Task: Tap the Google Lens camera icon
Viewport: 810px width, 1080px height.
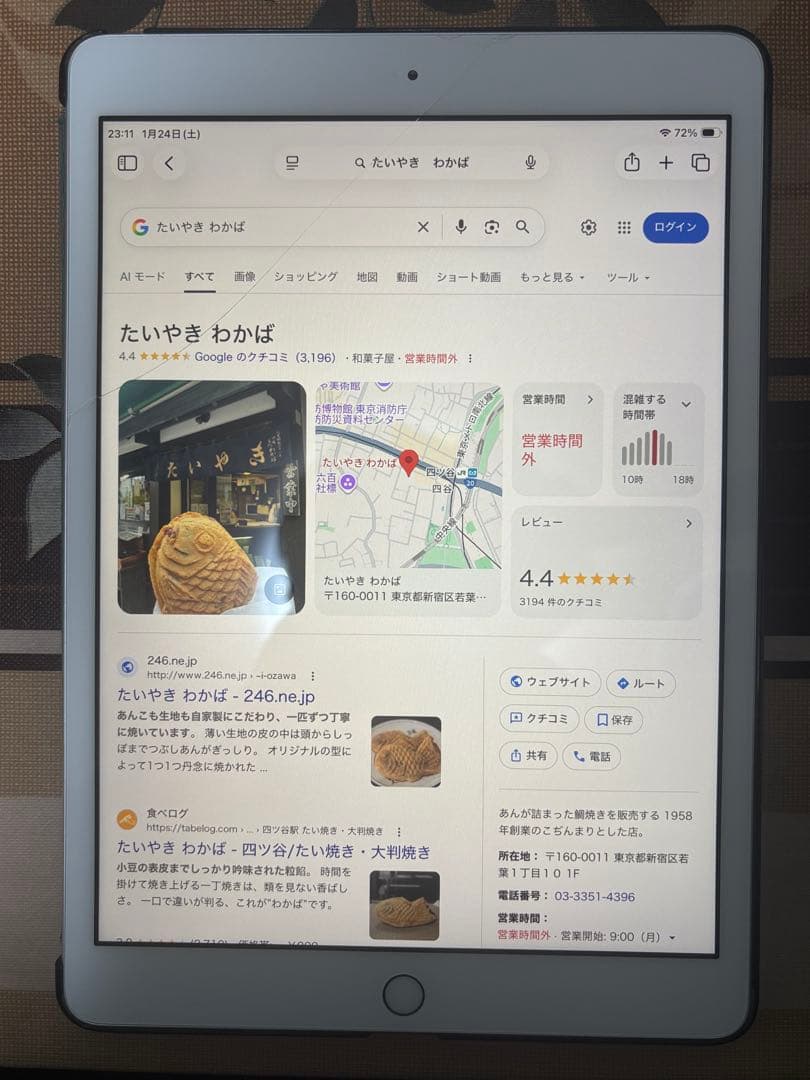Action: click(x=490, y=228)
